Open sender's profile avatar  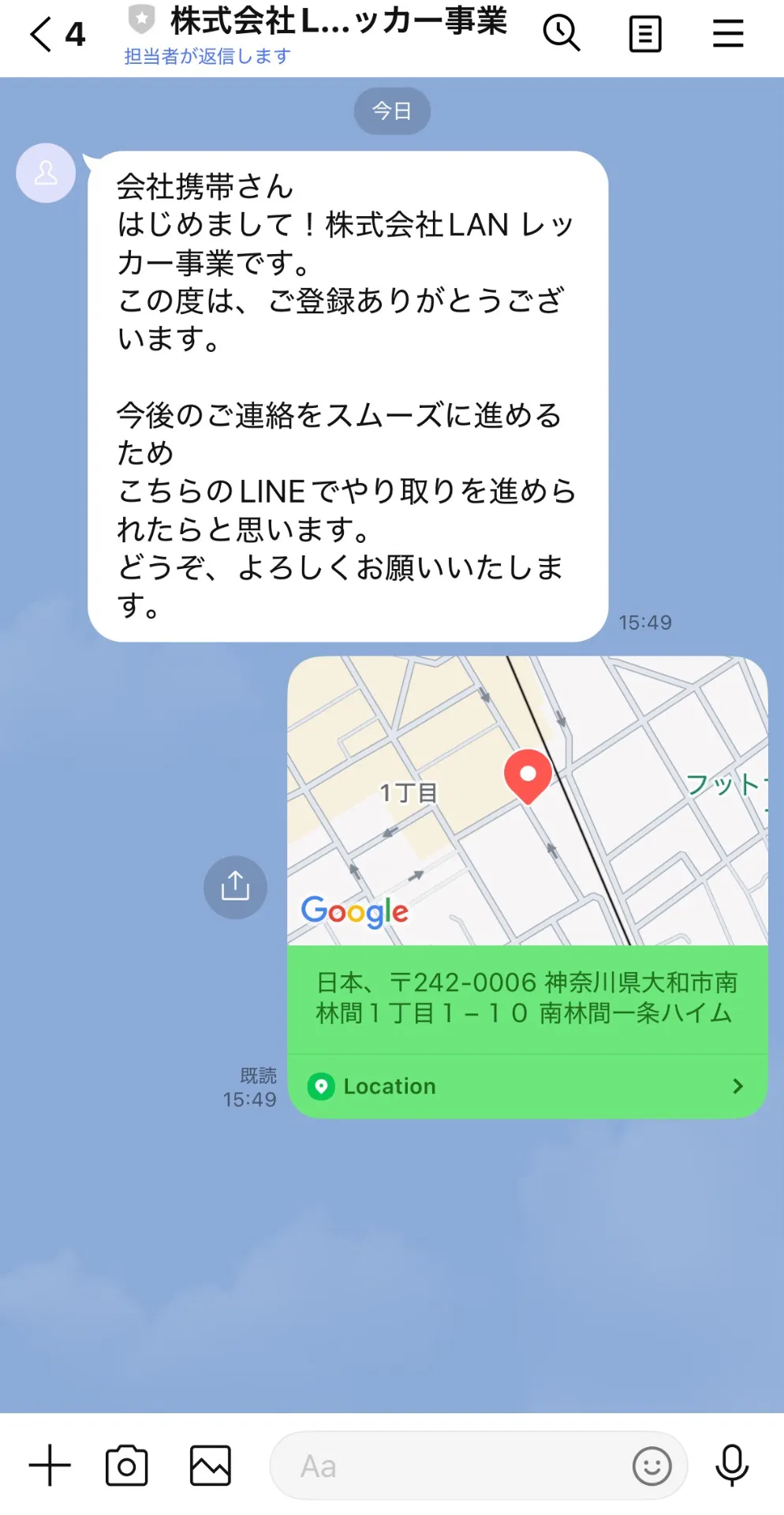pos(46,173)
